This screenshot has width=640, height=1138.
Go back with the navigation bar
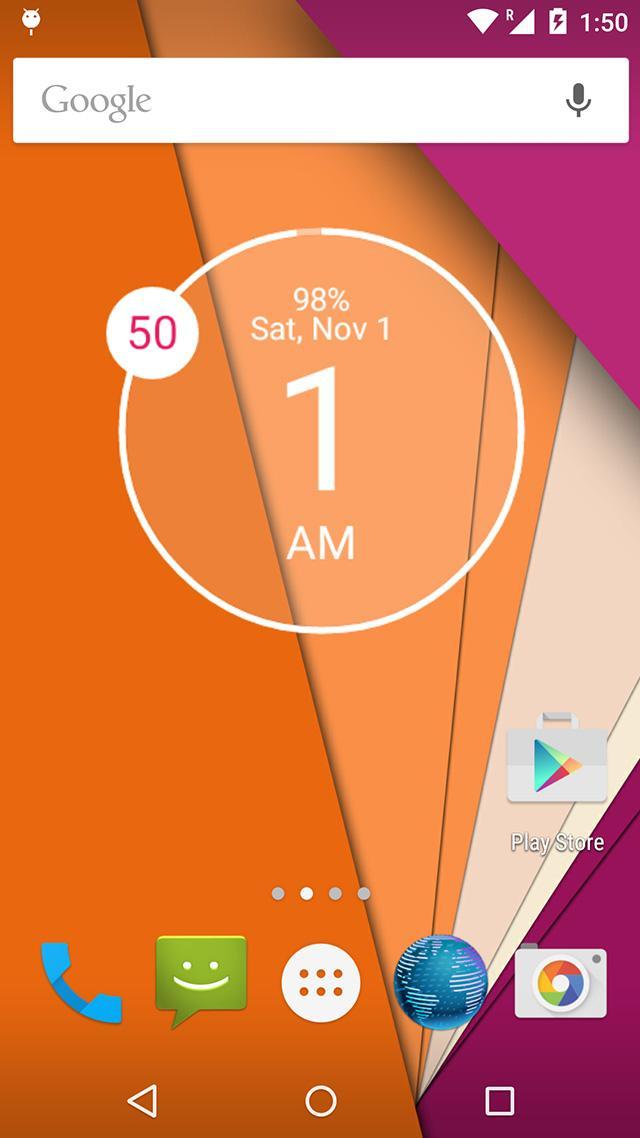coord(143,1101)
